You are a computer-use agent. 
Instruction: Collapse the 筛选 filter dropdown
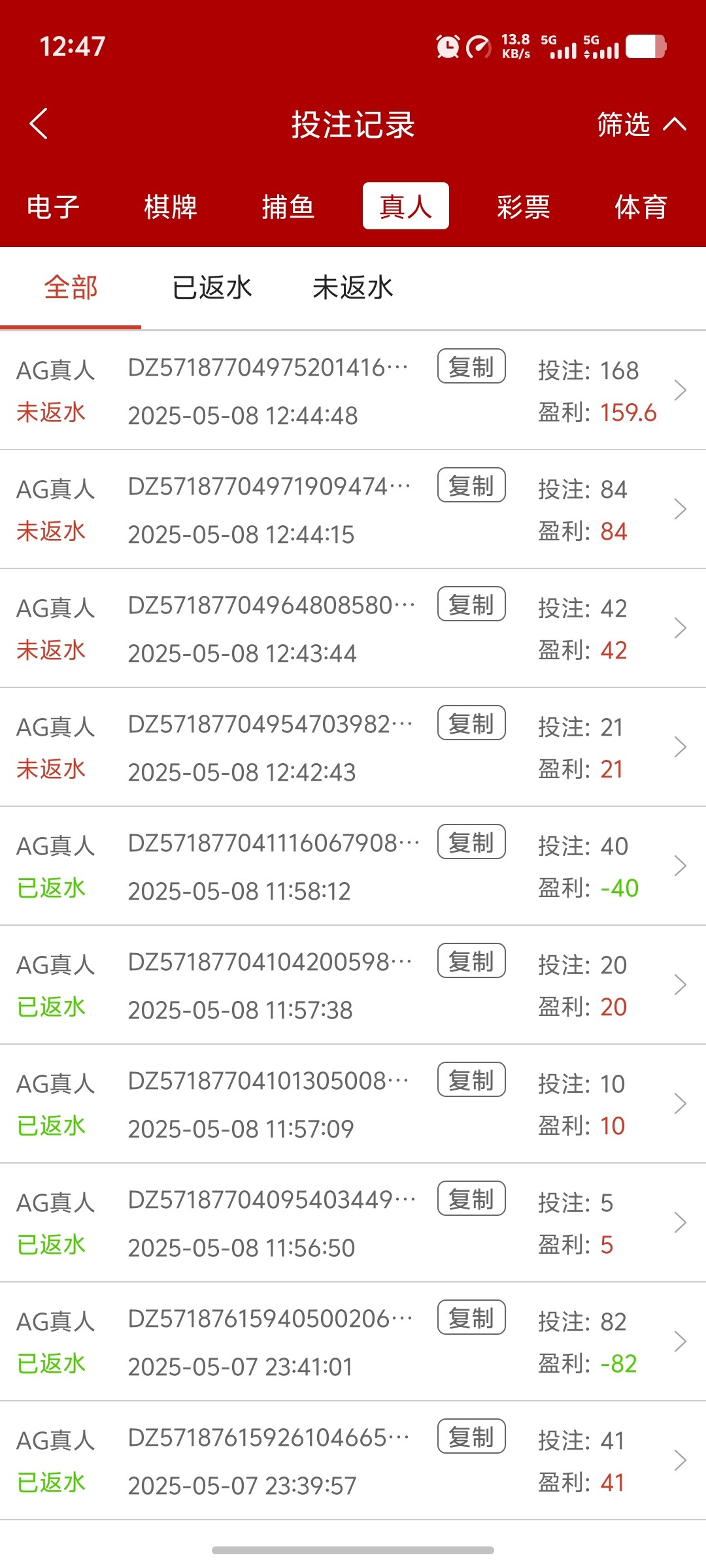(641, 124)
